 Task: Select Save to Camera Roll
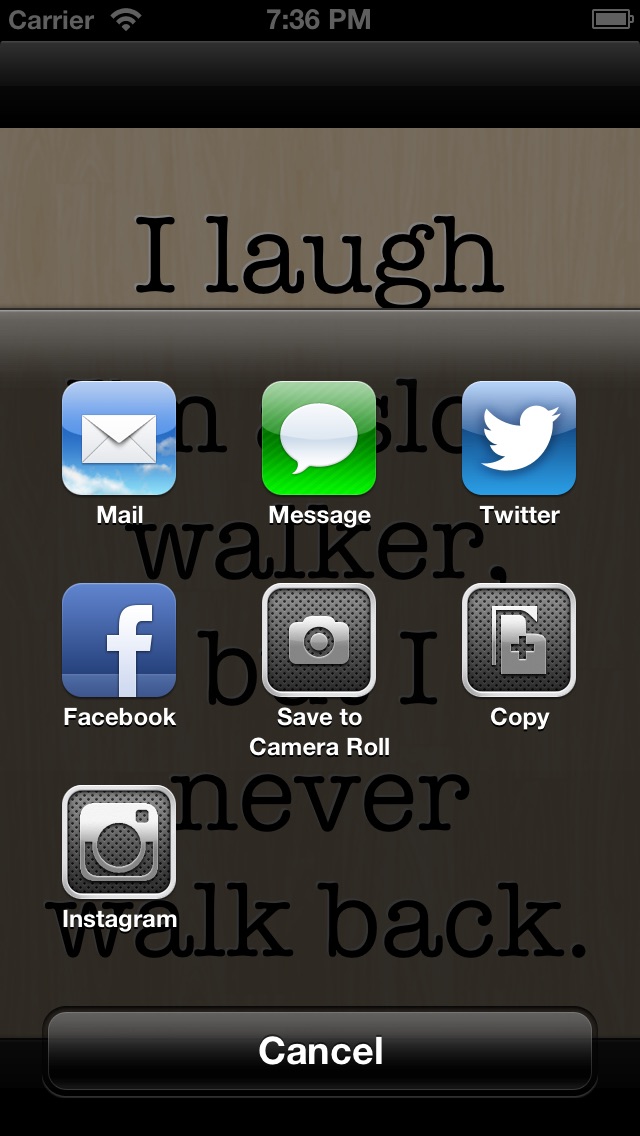tap(319, 641)
